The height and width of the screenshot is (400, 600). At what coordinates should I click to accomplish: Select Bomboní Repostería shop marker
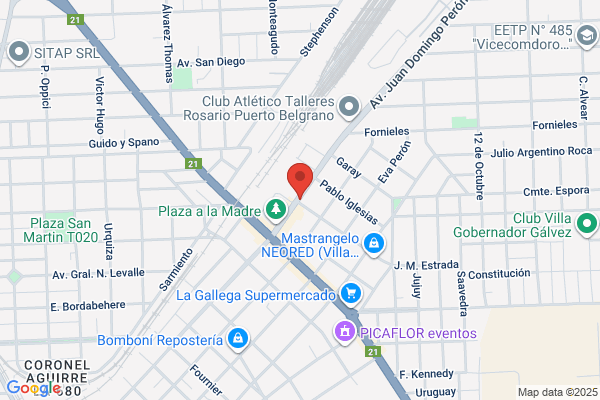click(238, 339)
